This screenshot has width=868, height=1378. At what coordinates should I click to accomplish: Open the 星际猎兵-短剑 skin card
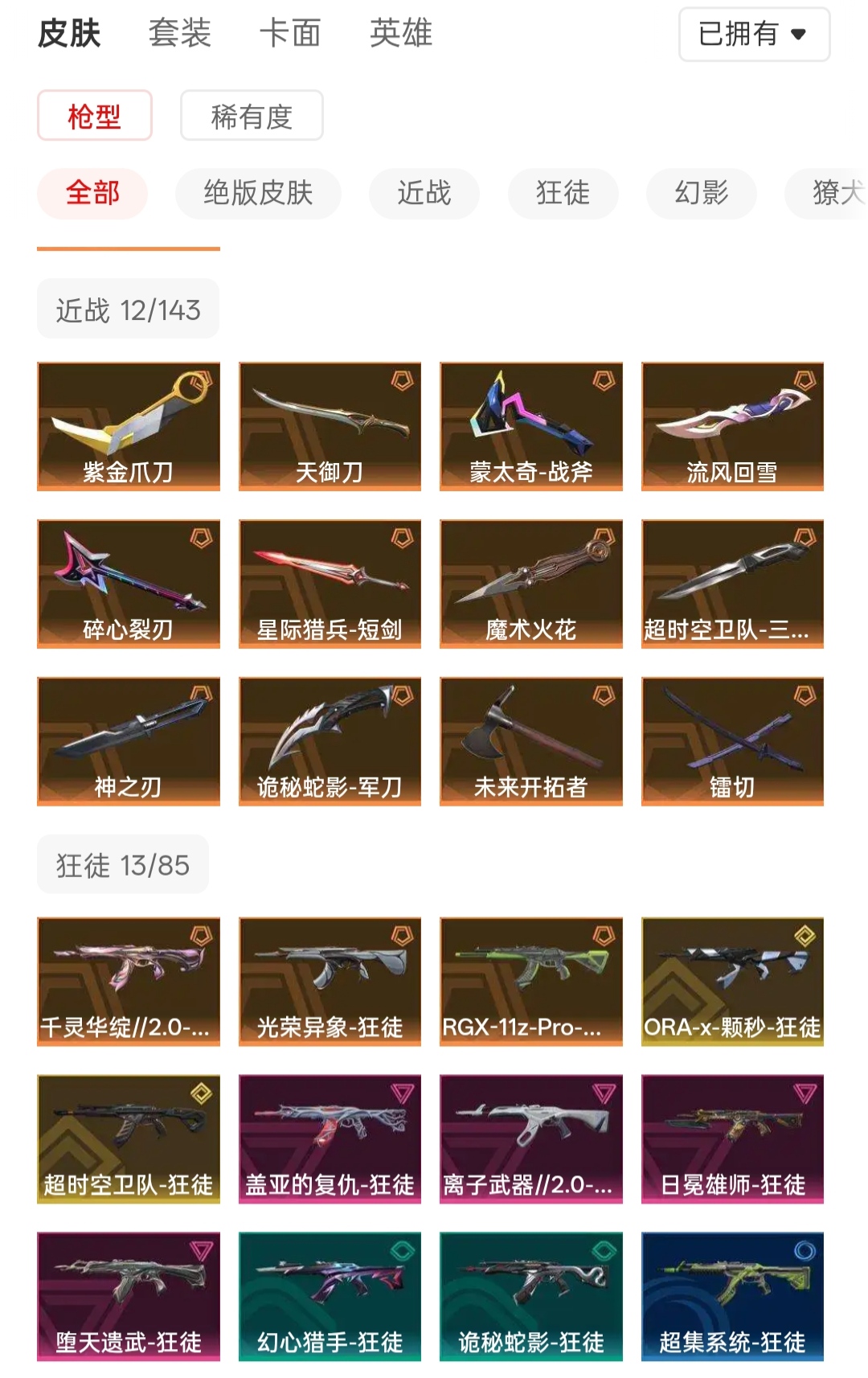tap(330, 584)
